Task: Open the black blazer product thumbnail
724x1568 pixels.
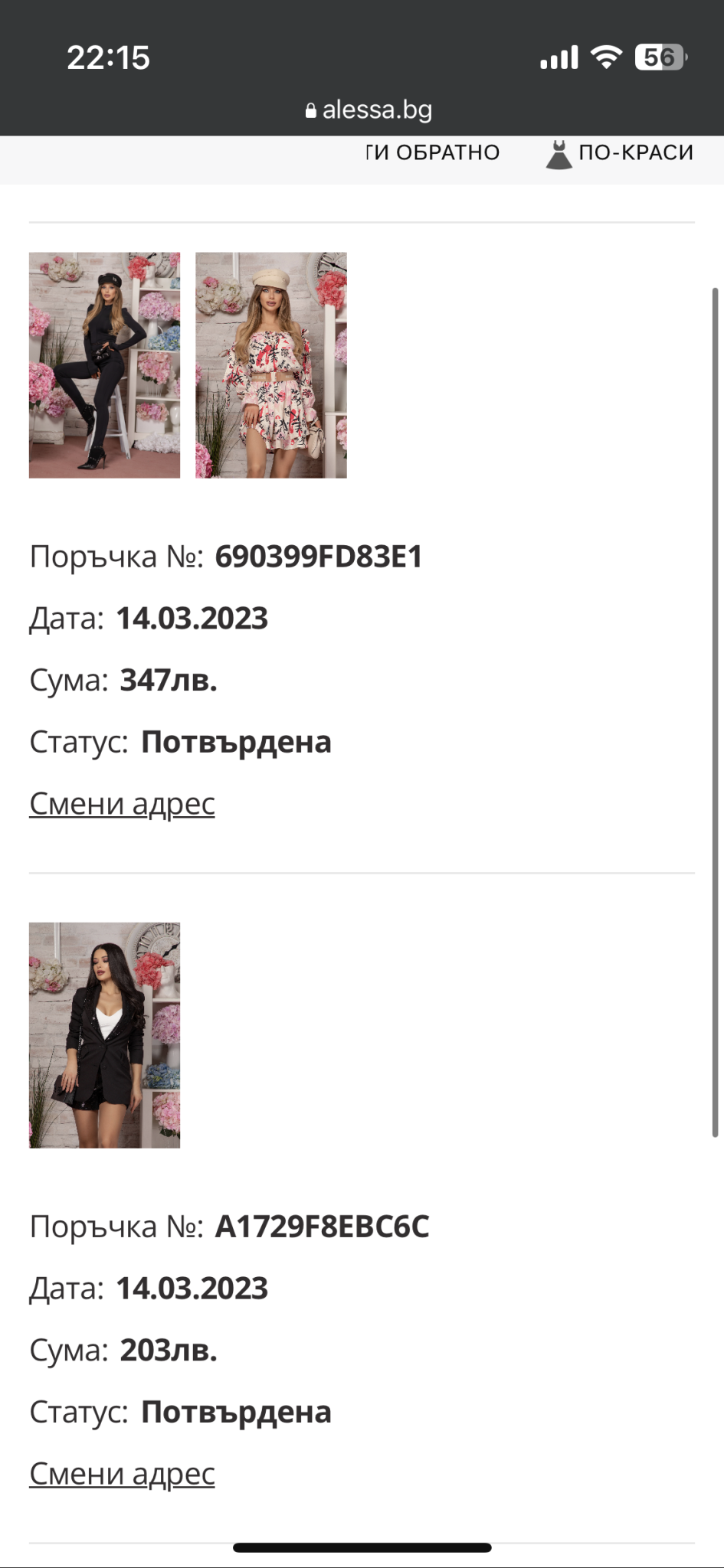Action: [x=104, y=1035]
